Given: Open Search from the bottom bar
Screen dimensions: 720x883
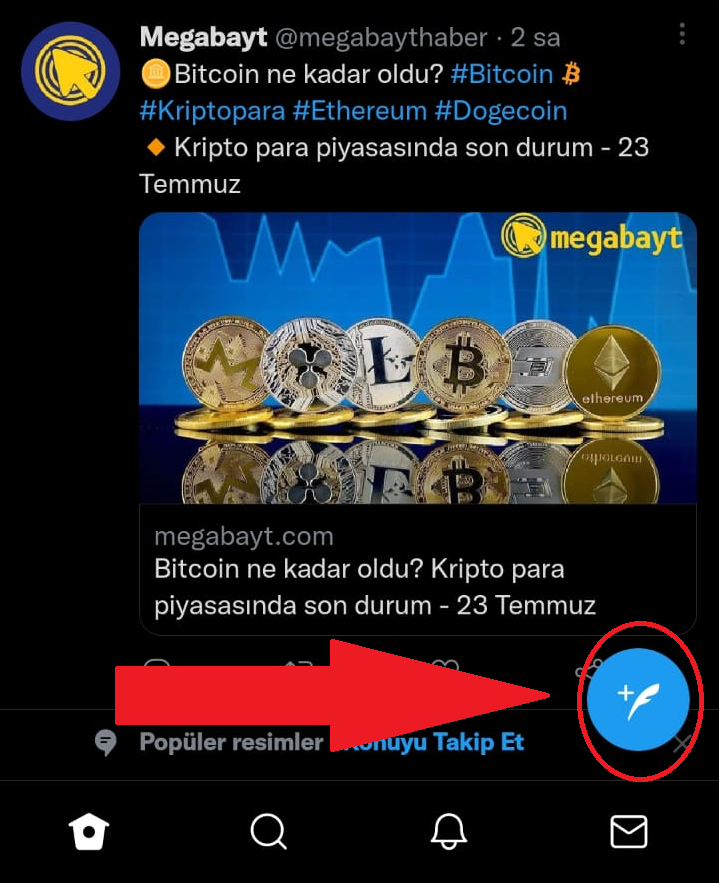Looking at the screenshot, I should (269, 831).
